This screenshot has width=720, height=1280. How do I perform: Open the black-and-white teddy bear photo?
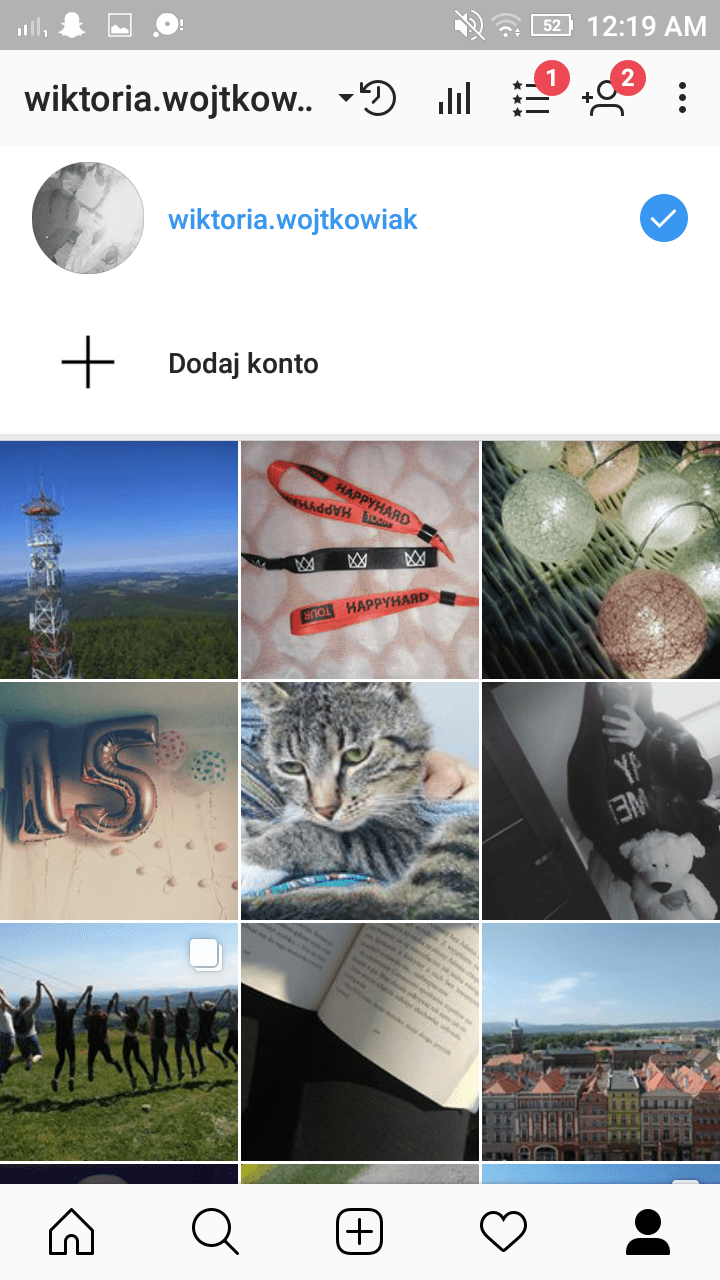click(601, 801)
